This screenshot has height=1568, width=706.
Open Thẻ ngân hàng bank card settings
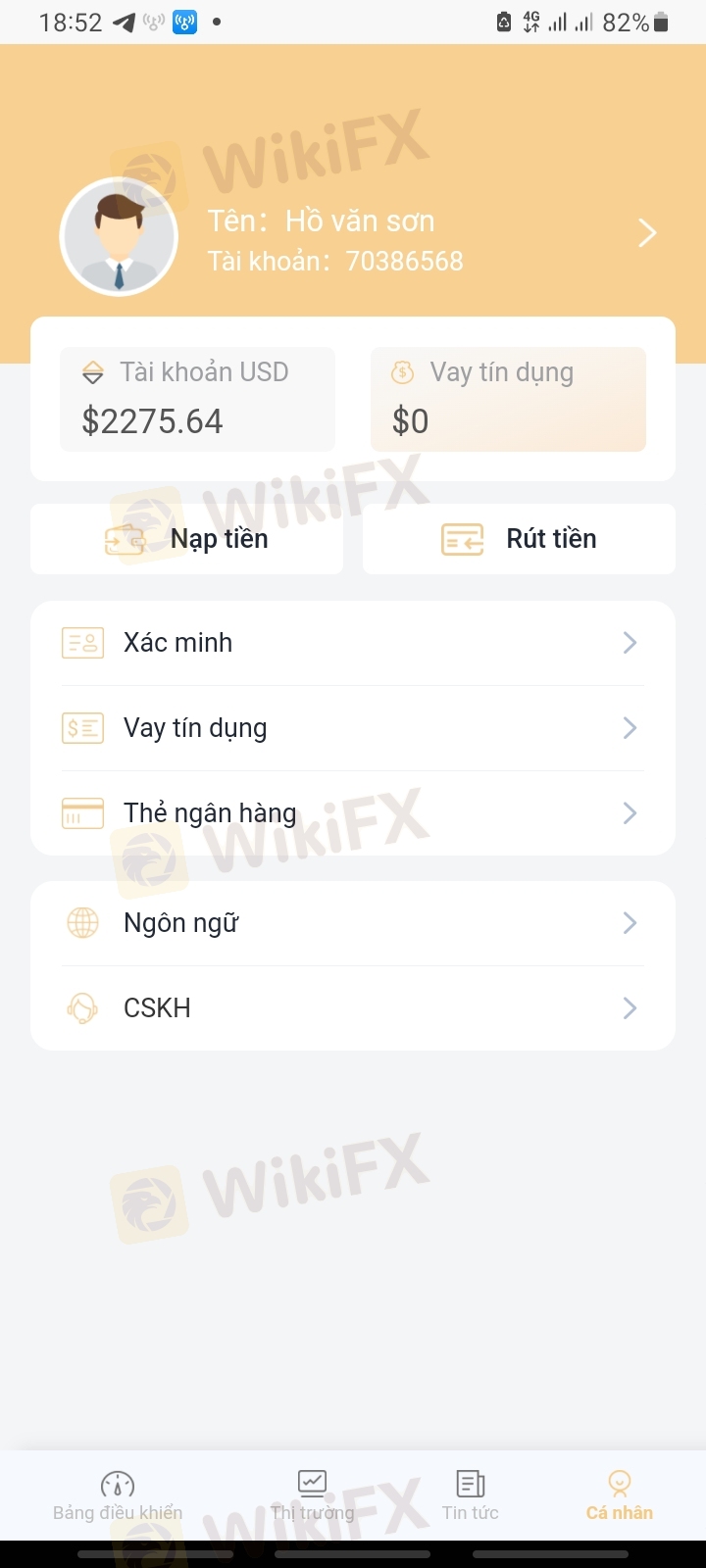(353, 813)
